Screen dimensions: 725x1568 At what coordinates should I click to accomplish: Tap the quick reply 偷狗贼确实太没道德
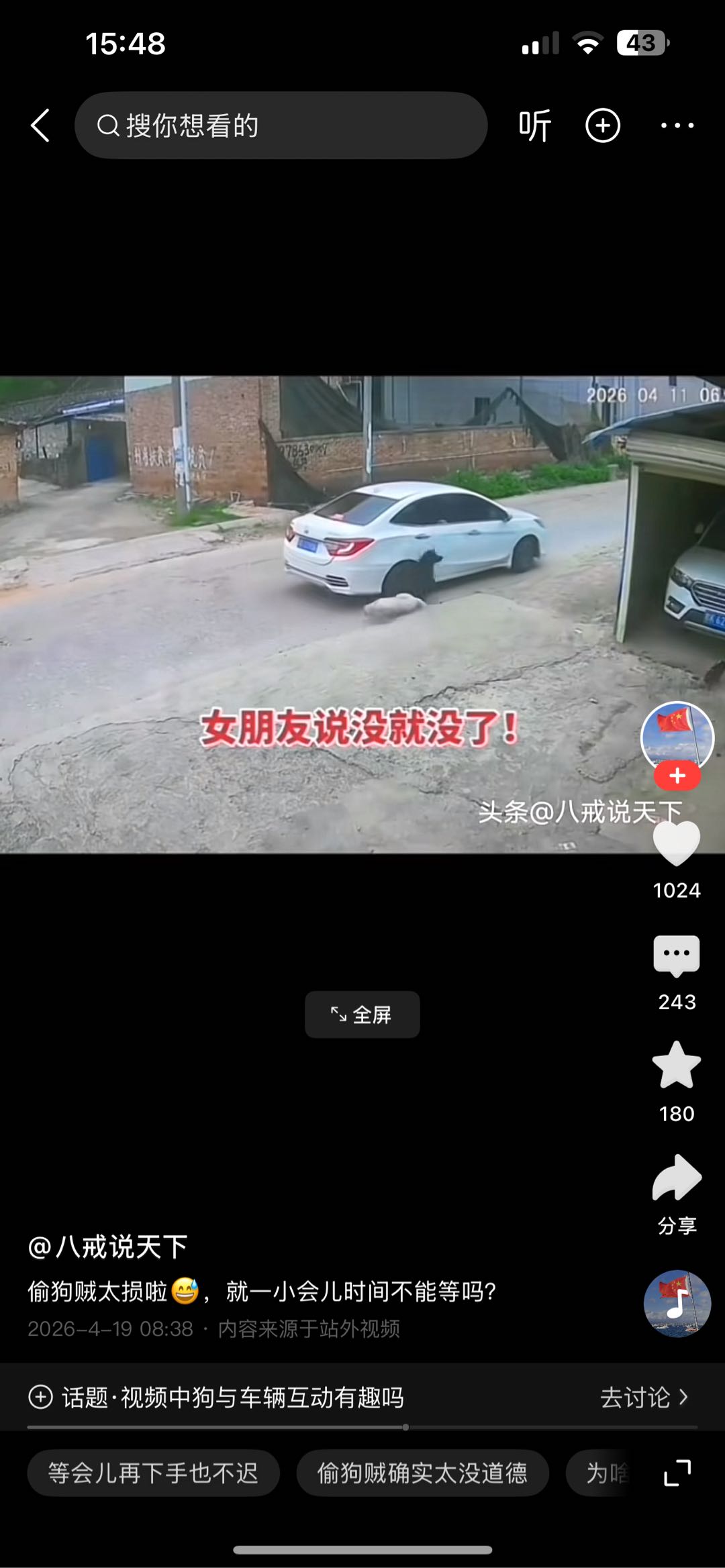click(x=422, y=1473)
